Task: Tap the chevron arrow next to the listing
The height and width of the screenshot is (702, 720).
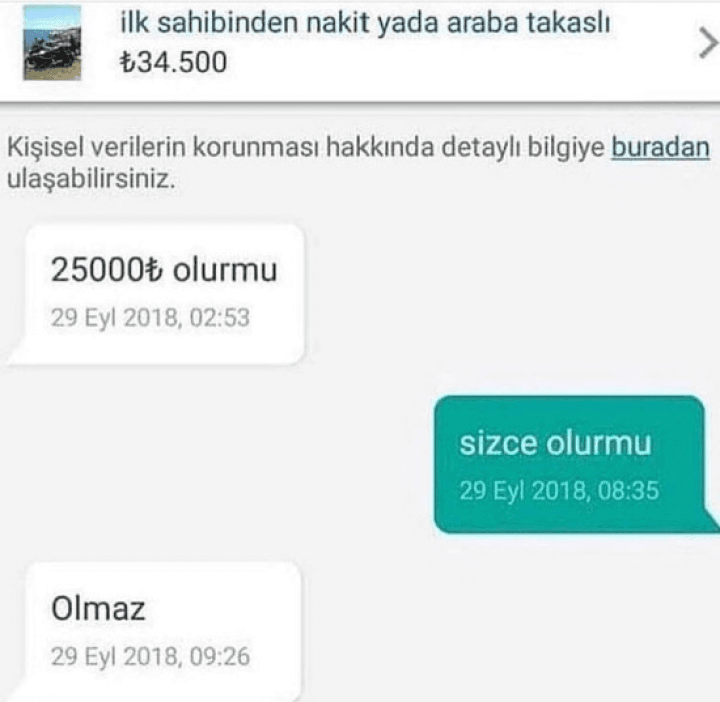Action: click(707, 44)
